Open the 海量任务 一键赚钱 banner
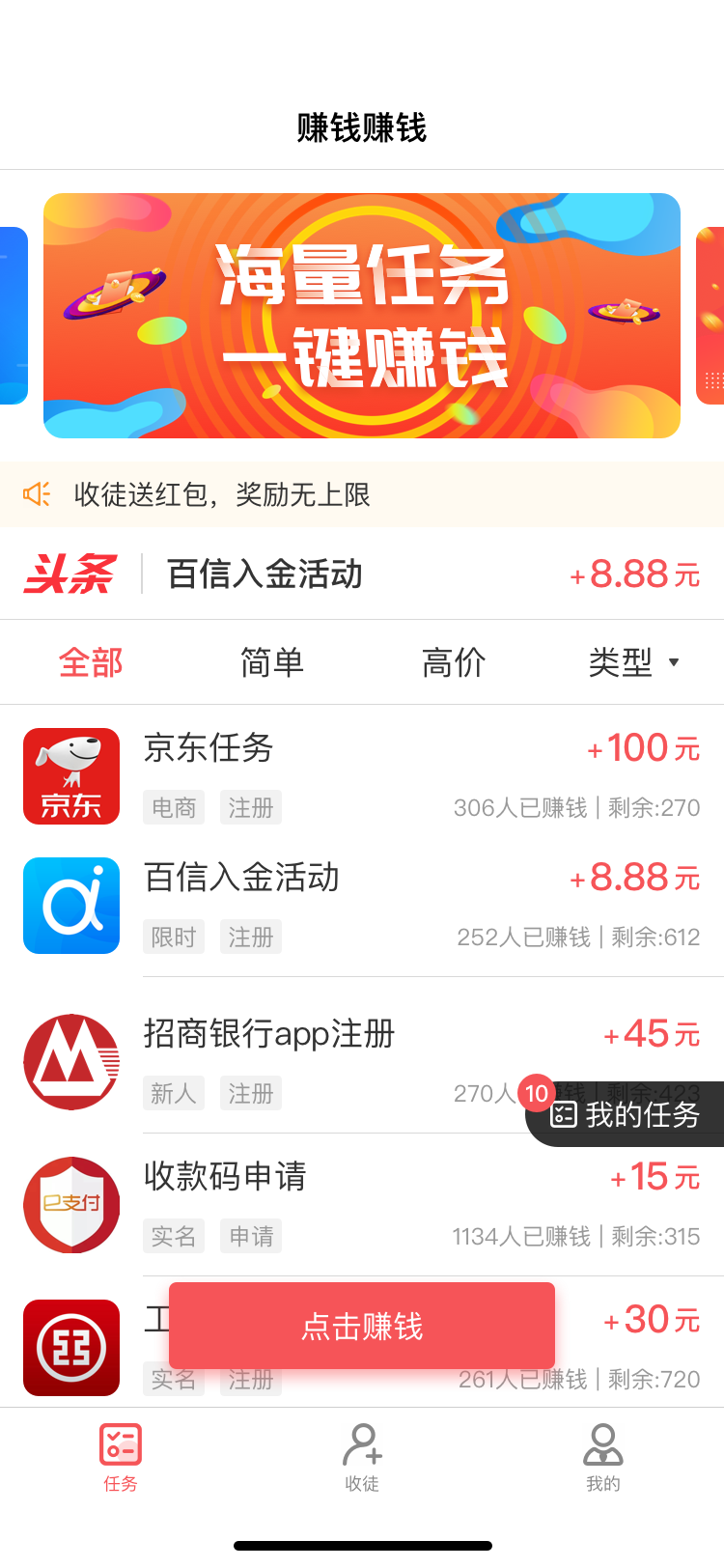724x1568 pixels. click(362, 316)
